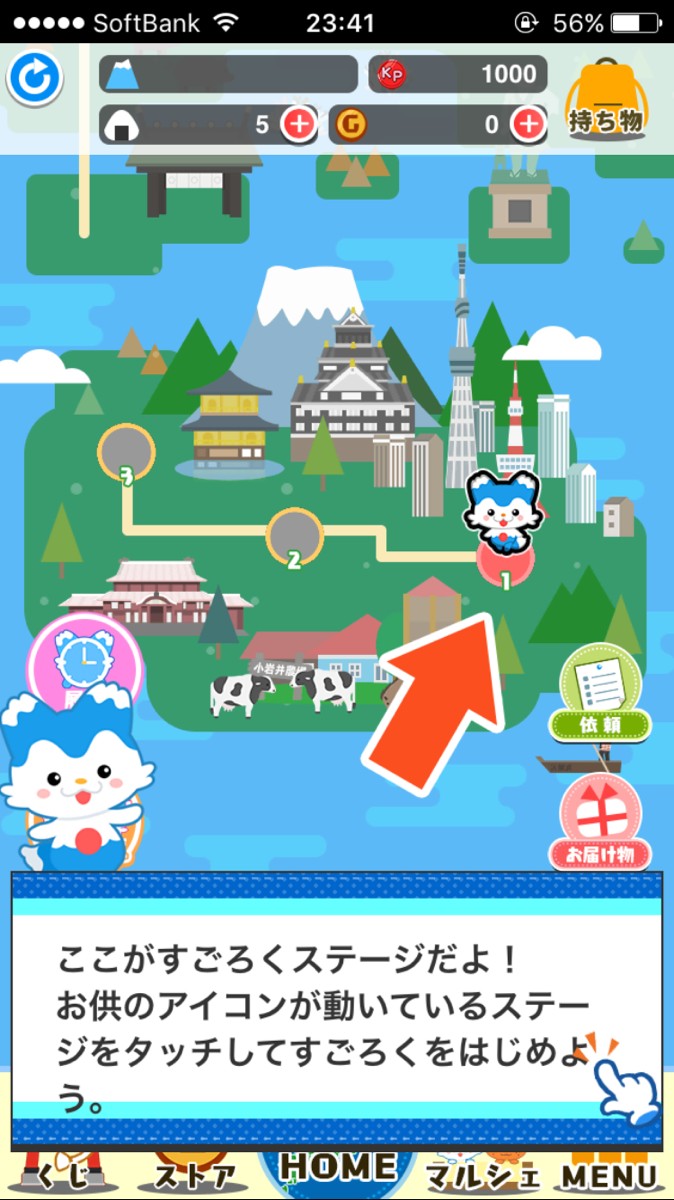Add more rice balls with plus button

[299, 125]
